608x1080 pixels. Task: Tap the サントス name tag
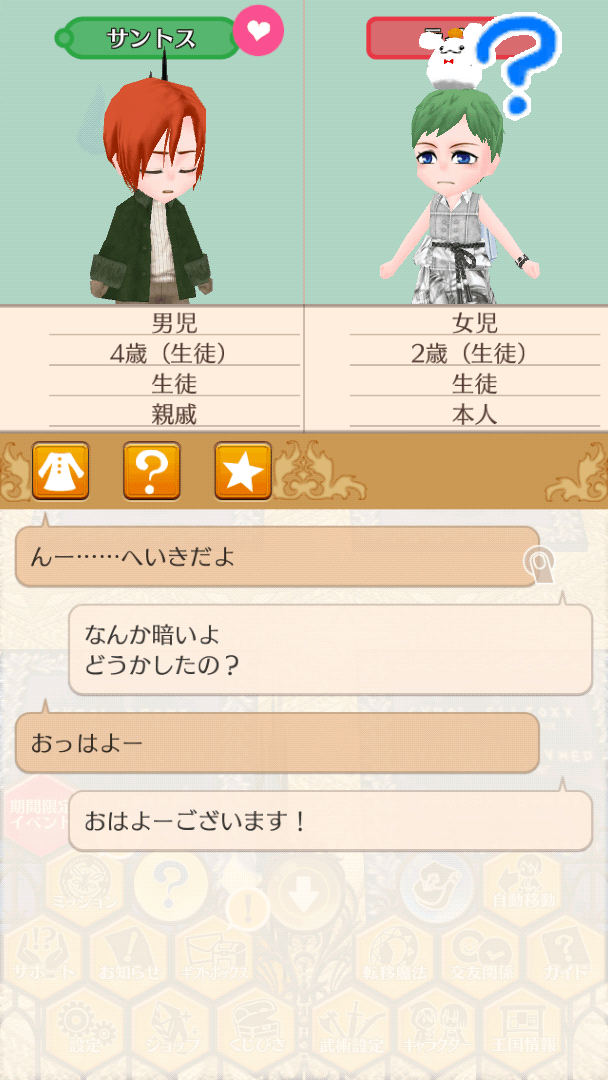pos(152,38)
